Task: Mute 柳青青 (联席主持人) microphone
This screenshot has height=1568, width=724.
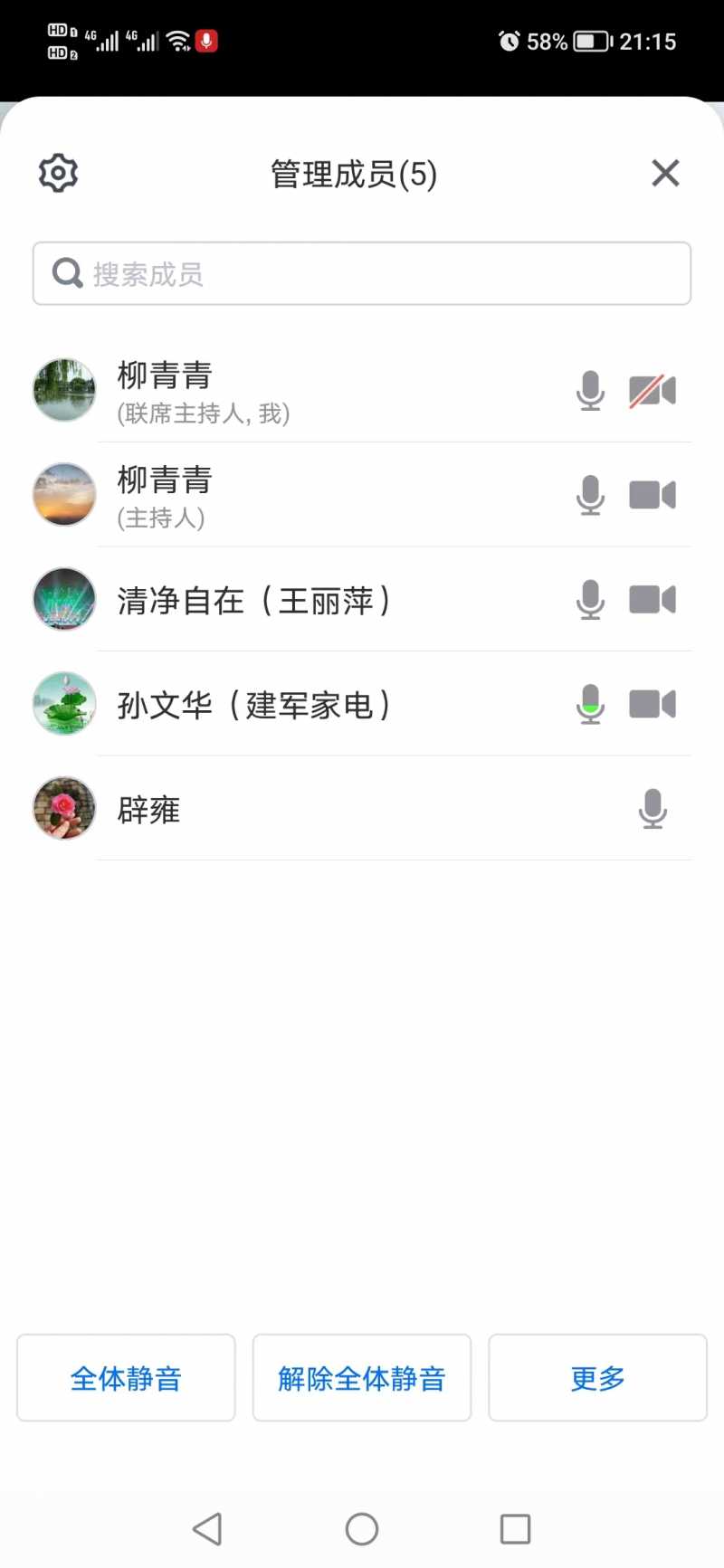Action: (590, 390)
